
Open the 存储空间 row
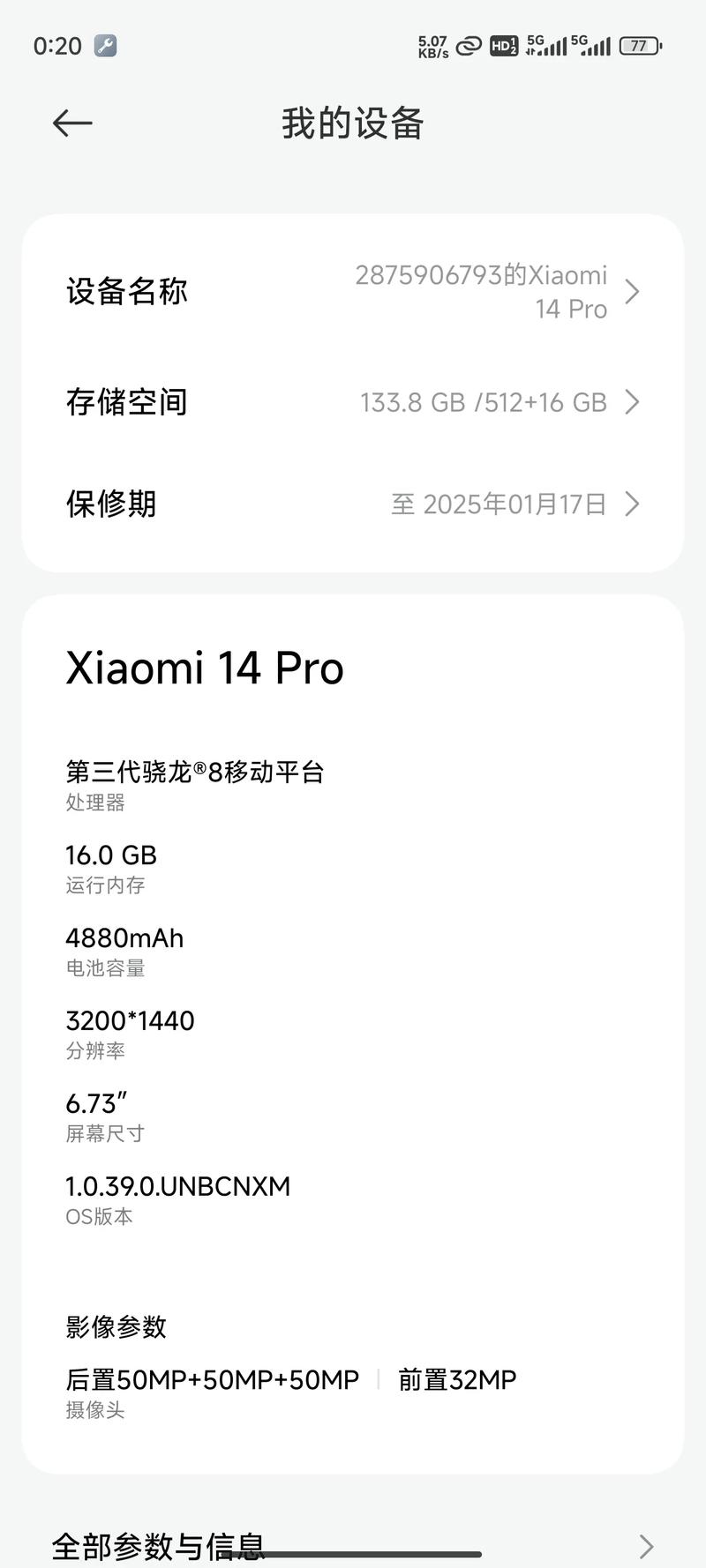(353, 402)
